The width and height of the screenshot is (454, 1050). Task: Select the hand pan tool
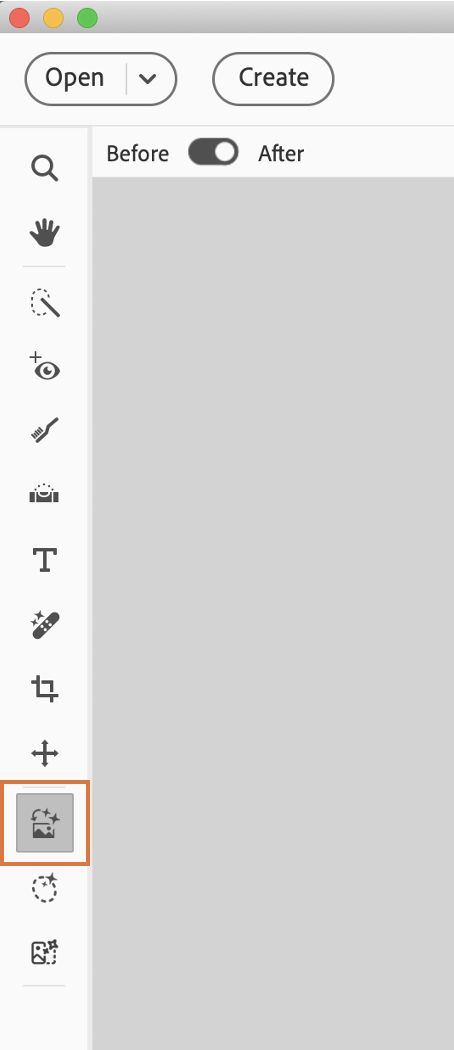[x=45, y=233]
